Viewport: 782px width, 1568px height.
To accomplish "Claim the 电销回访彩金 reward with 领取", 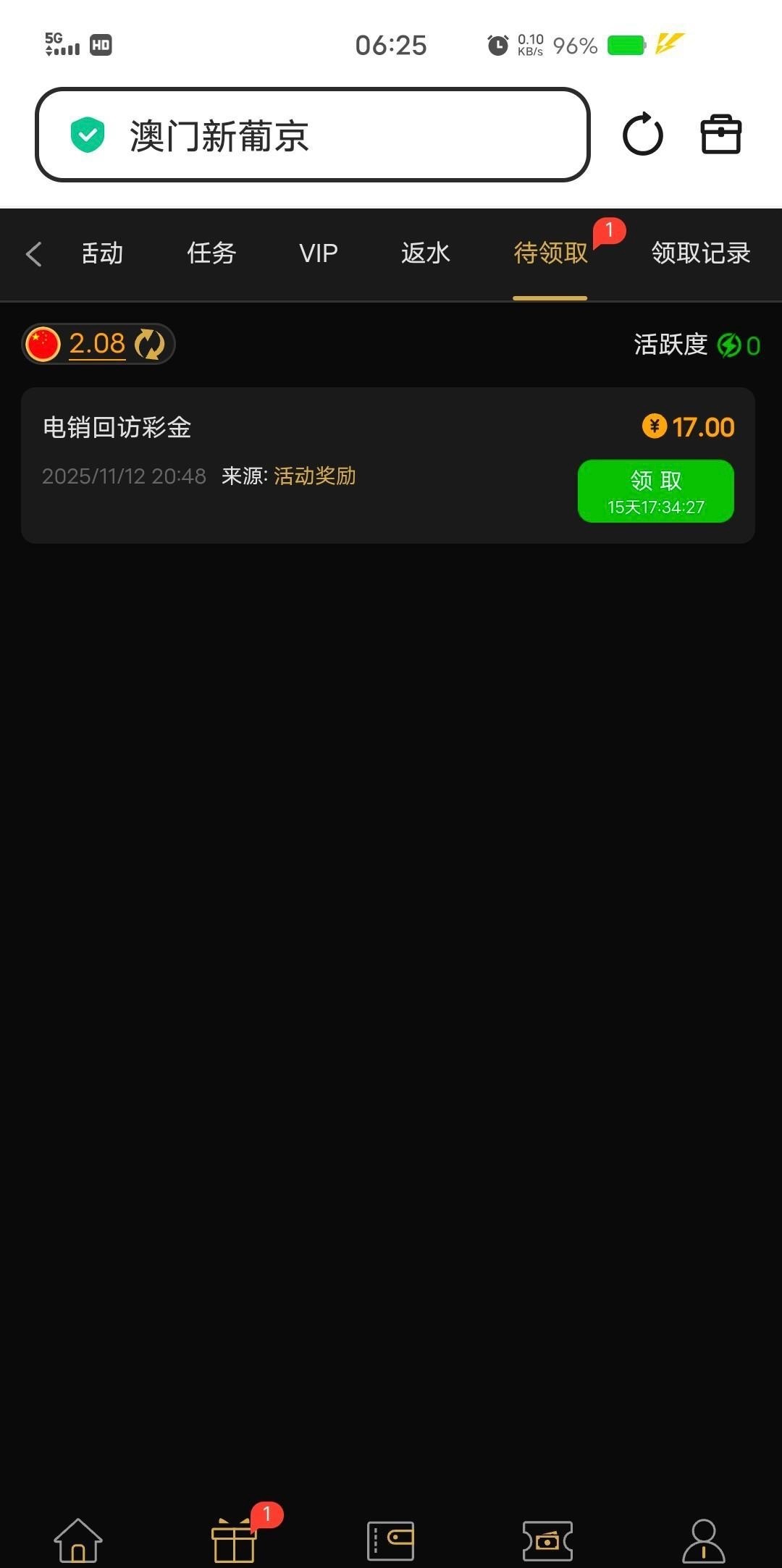I will (655, 491).
